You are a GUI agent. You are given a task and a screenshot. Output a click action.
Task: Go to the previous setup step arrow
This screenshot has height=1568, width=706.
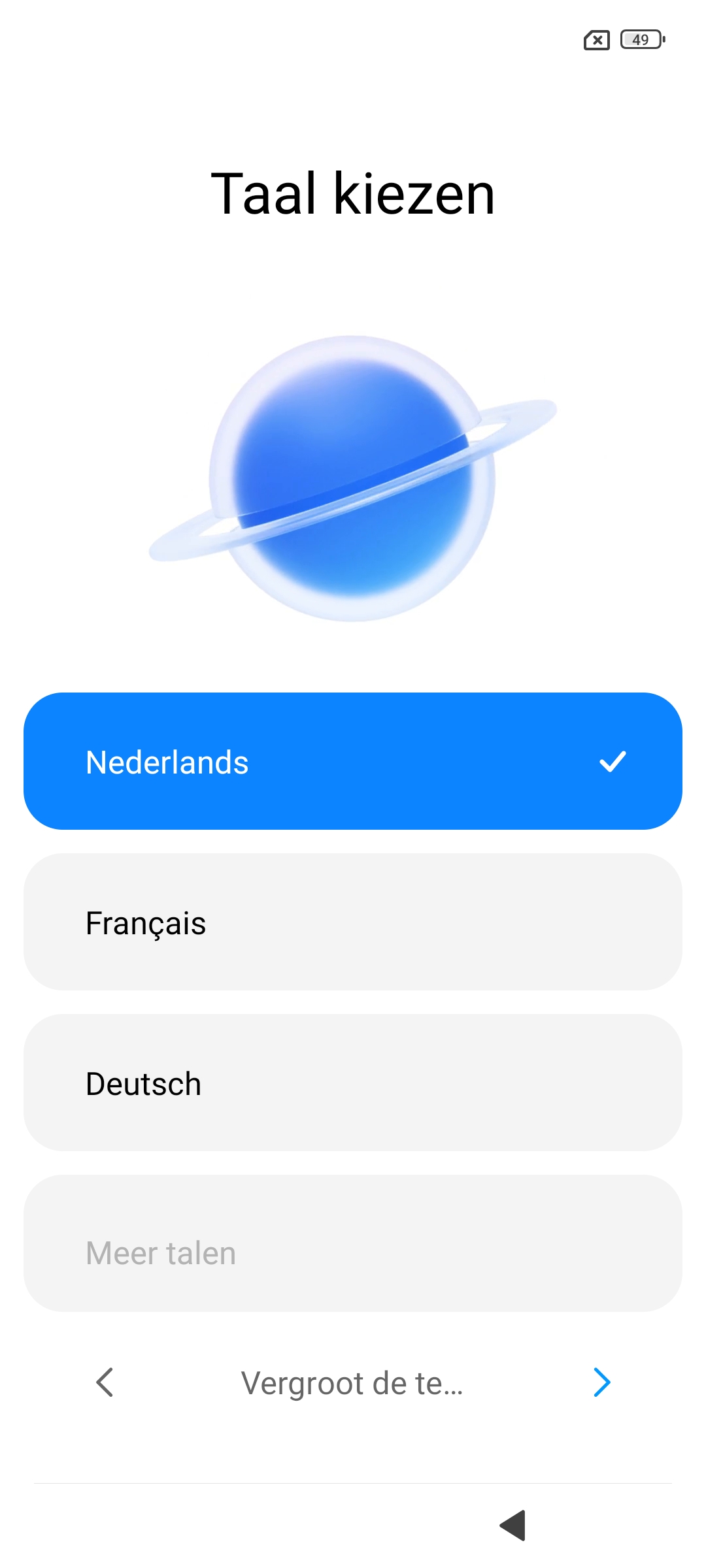pos(105,1382)
